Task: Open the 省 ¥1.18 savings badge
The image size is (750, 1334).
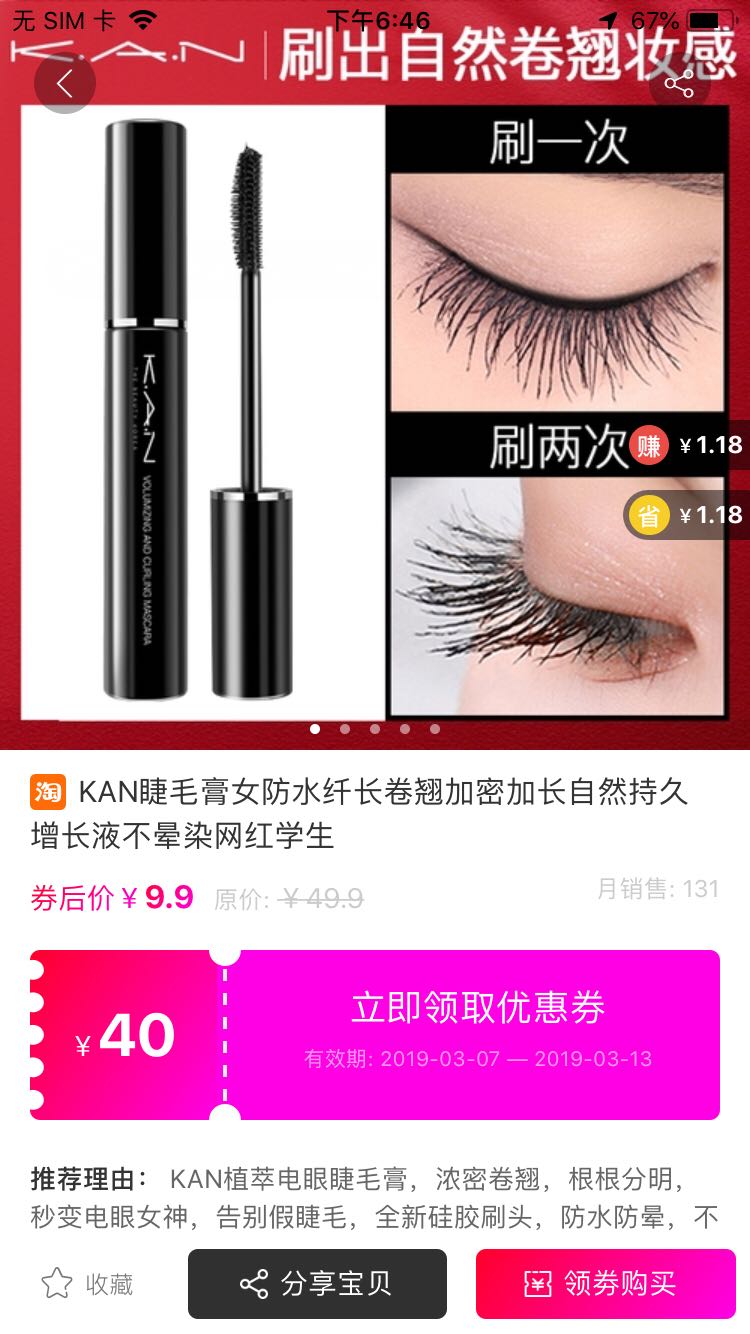Action: [688, 515]
